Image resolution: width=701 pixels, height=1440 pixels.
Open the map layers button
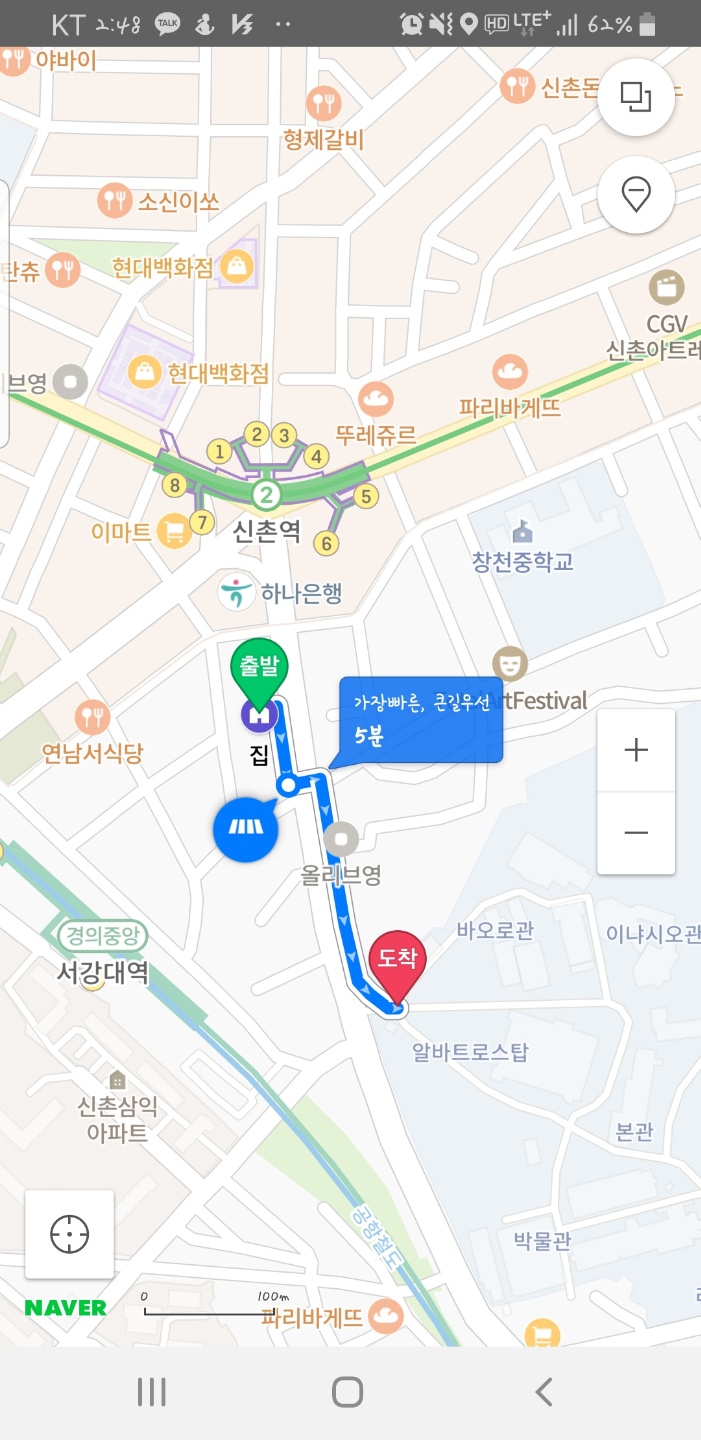636,97
